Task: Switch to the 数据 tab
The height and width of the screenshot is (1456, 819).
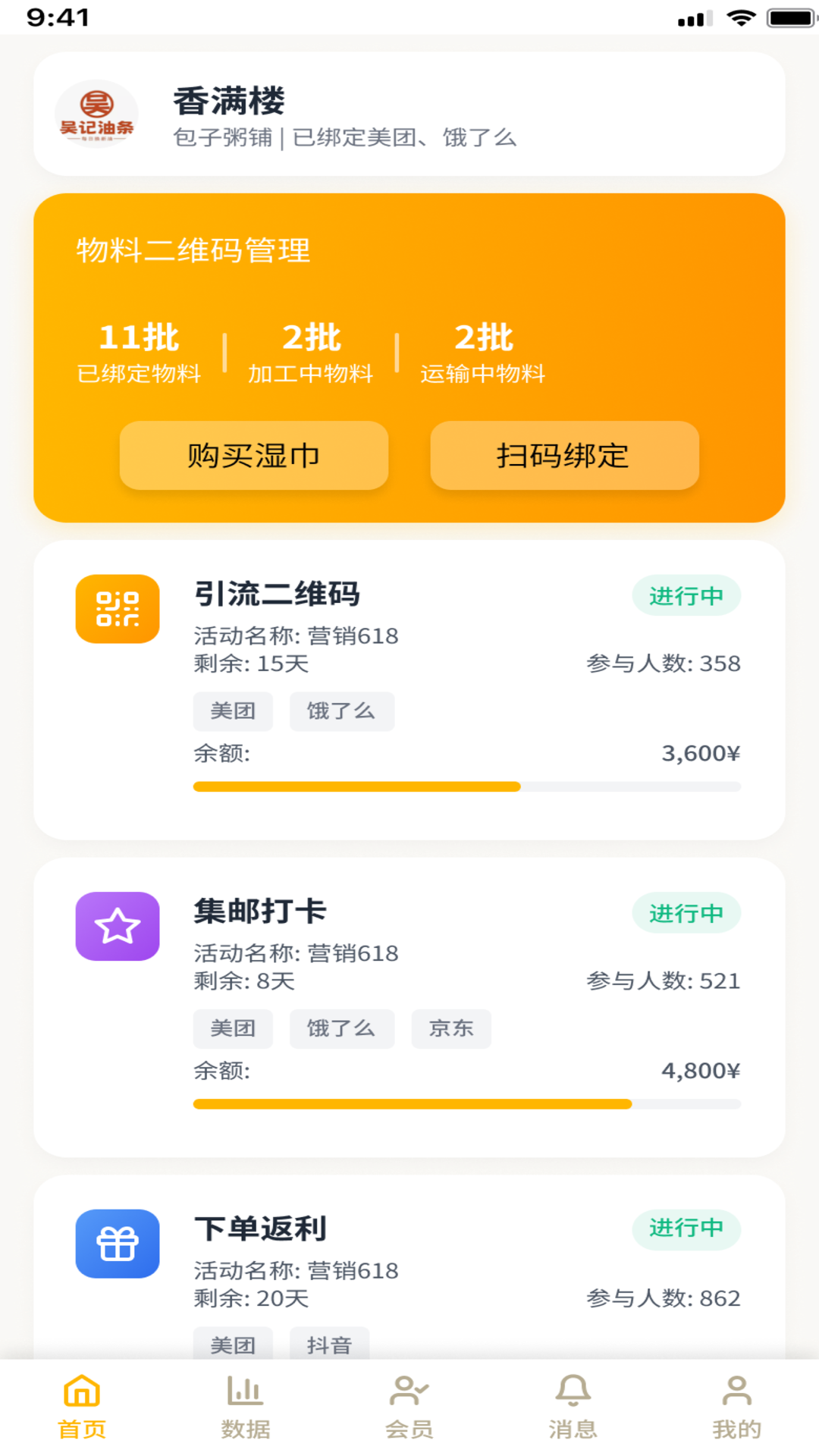Action: [x=246, y=1407]
